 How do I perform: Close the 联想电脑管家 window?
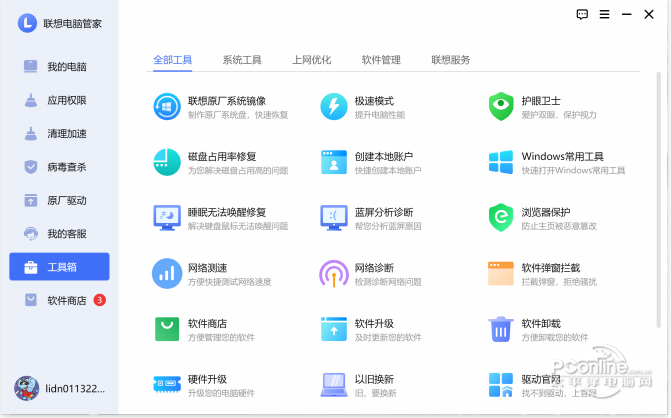pyautogui.click(x=649, y=14)
